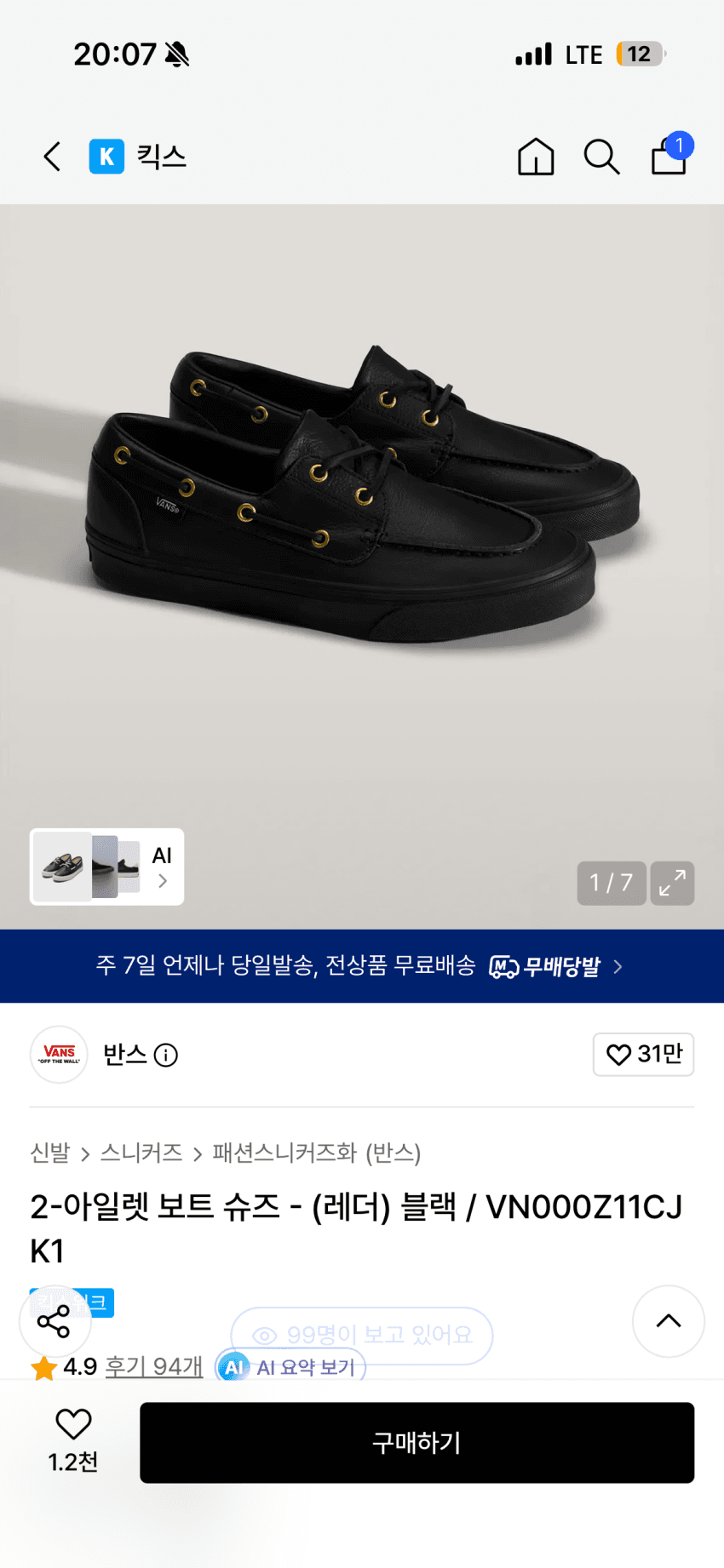Tap 구매하기 to purchase
Image resolution: width=724 pixels, height=1568 pixels.
[417, 1443]
